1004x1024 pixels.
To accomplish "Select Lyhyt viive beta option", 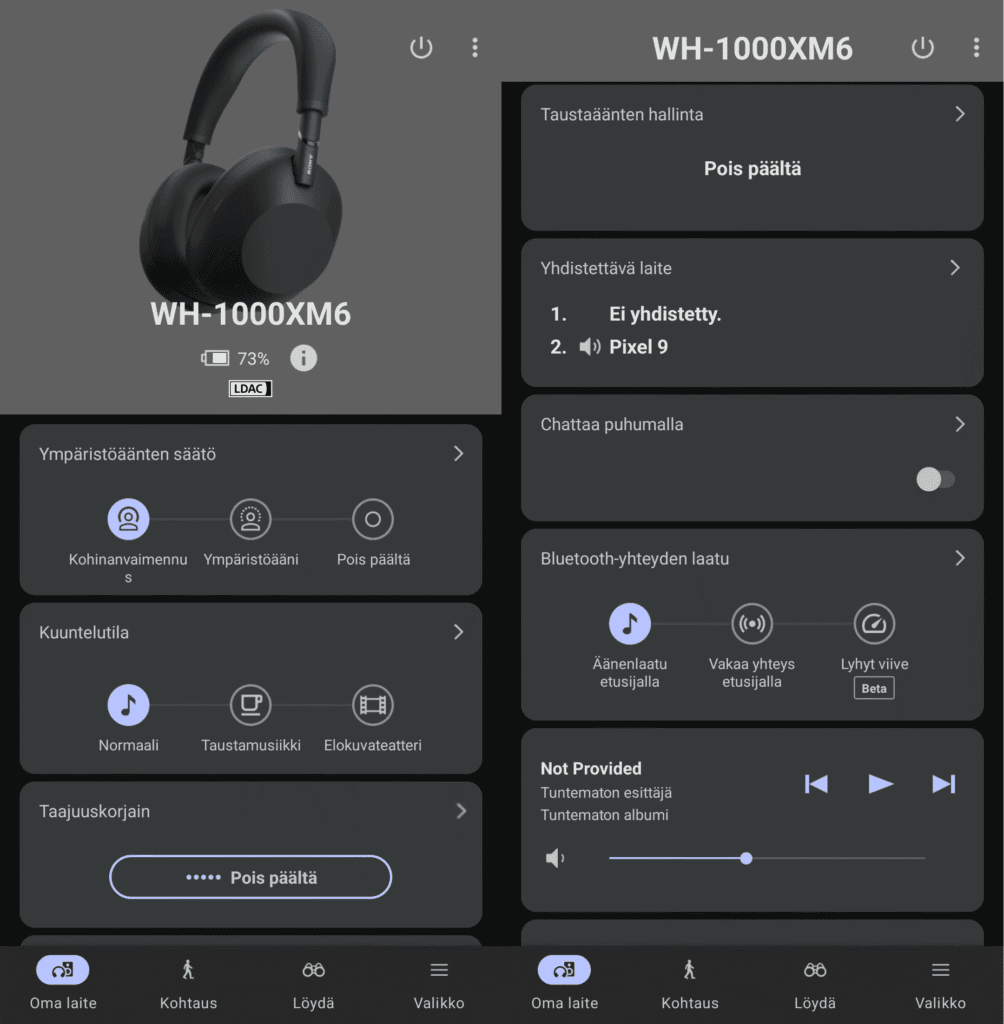I will coord(874,624).
